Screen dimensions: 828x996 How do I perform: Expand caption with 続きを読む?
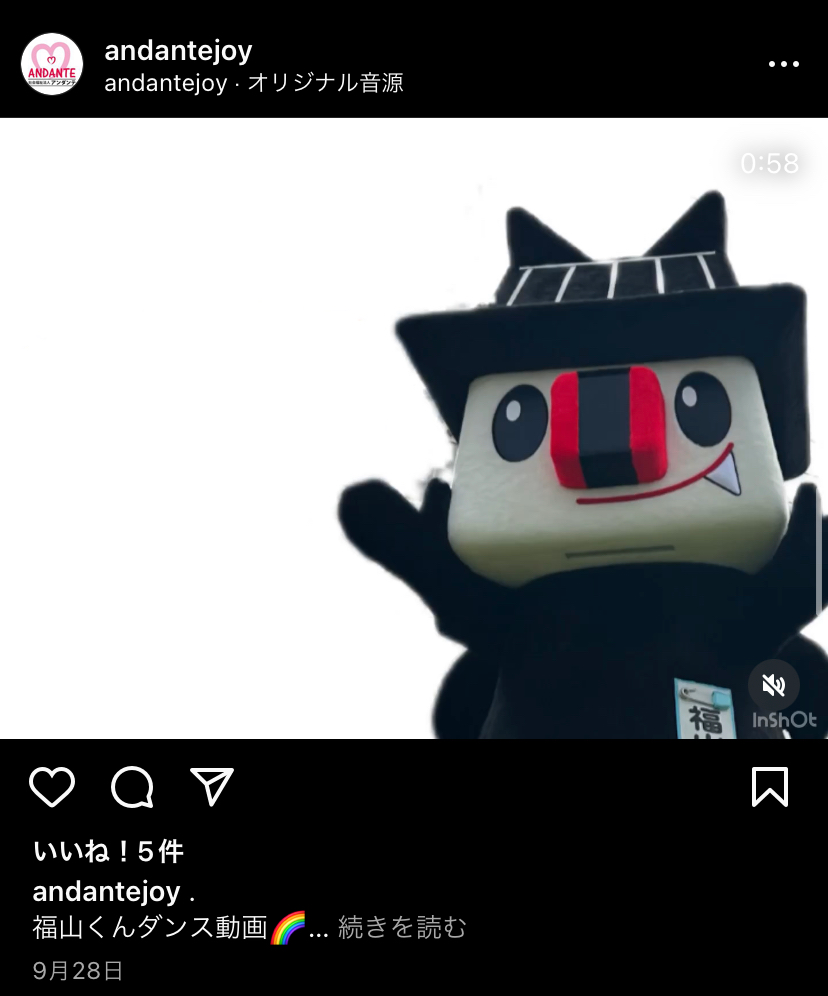tap(402, 928)
